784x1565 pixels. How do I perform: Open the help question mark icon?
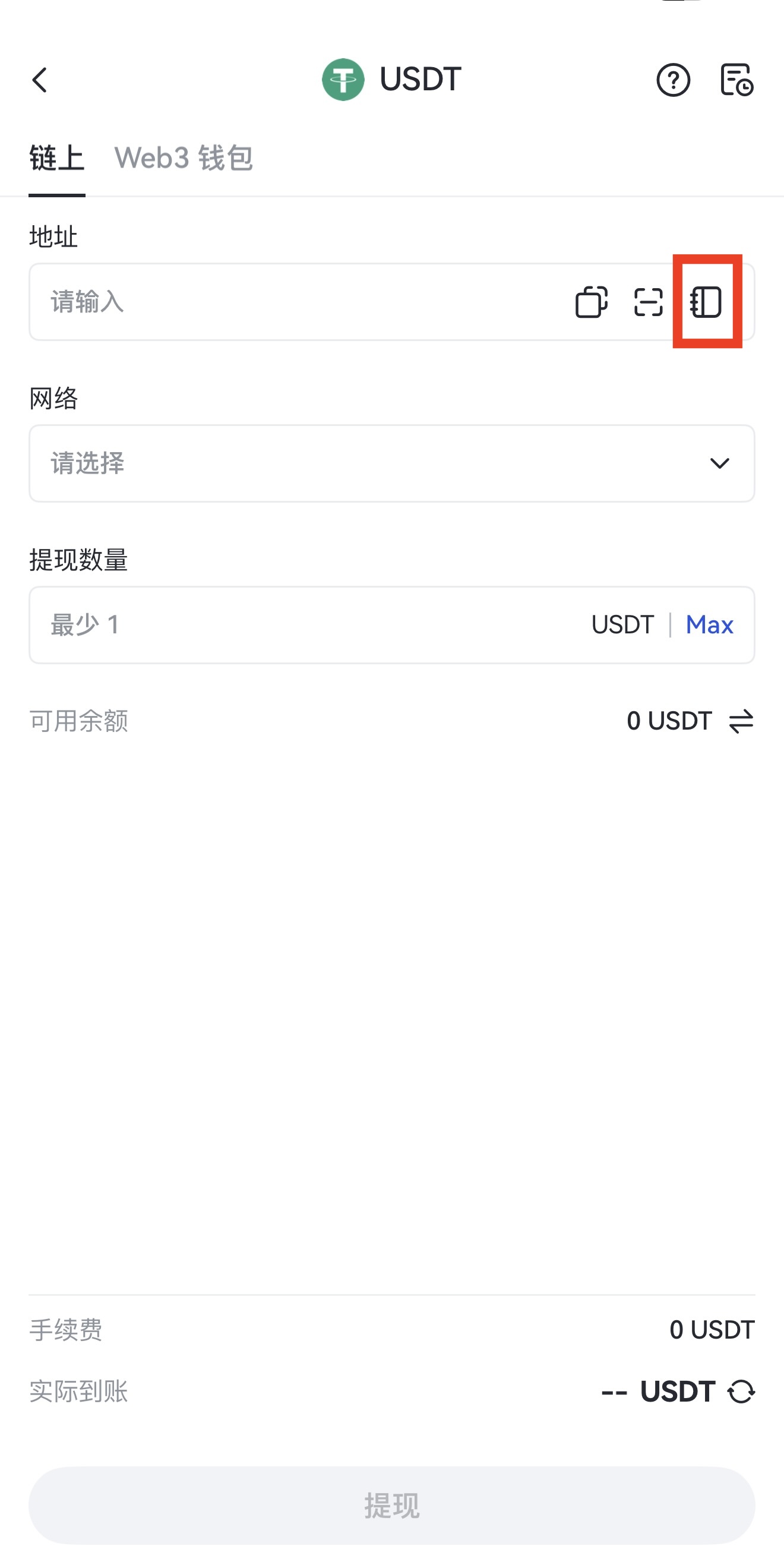[x=673, y=80]
